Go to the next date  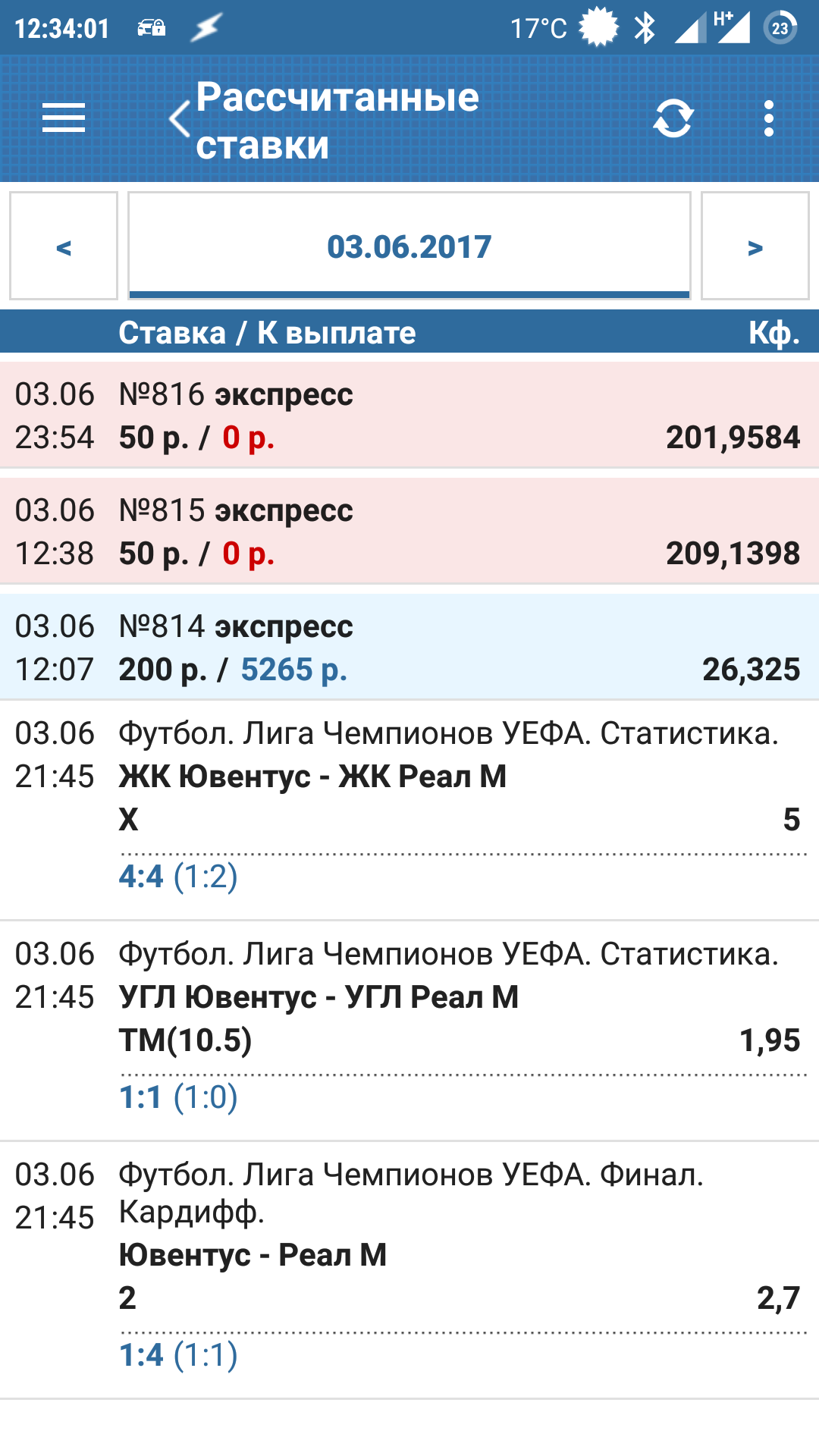pos(755,246)
